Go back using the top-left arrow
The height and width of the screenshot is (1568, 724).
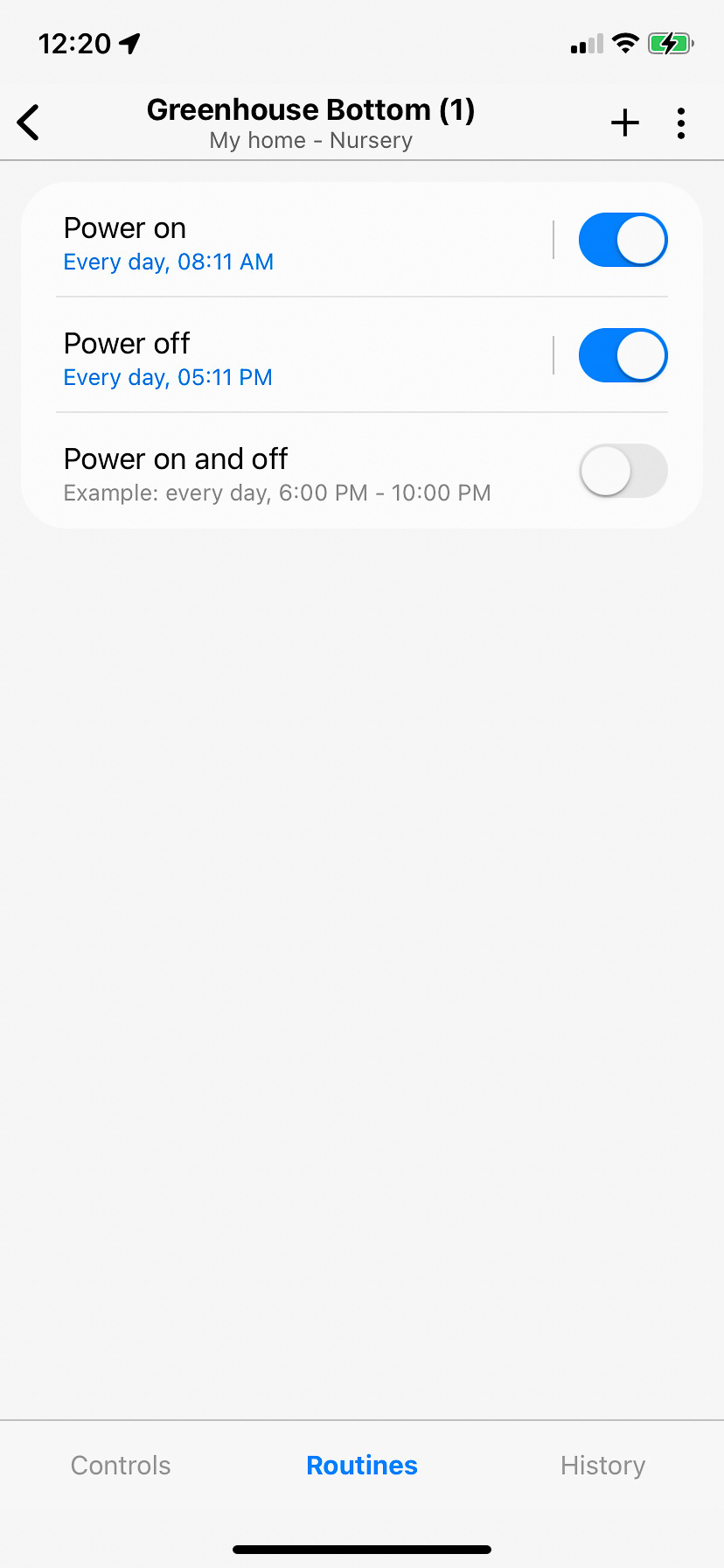[x=29, y=122]
